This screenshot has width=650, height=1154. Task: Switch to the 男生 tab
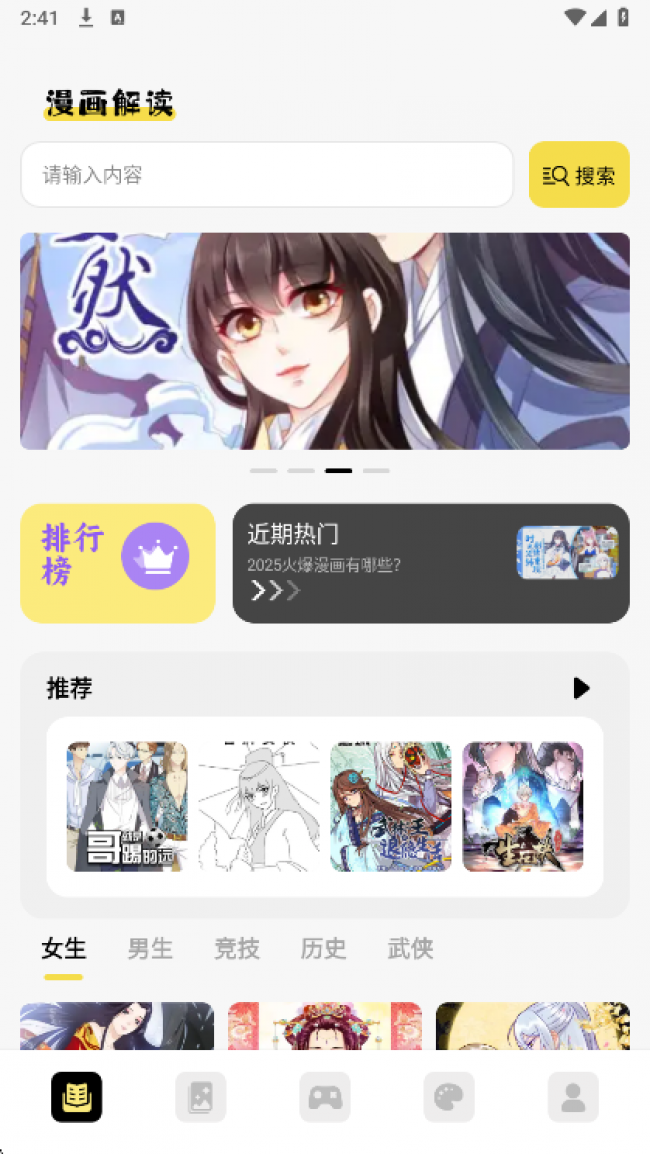[x=150, y=948]
